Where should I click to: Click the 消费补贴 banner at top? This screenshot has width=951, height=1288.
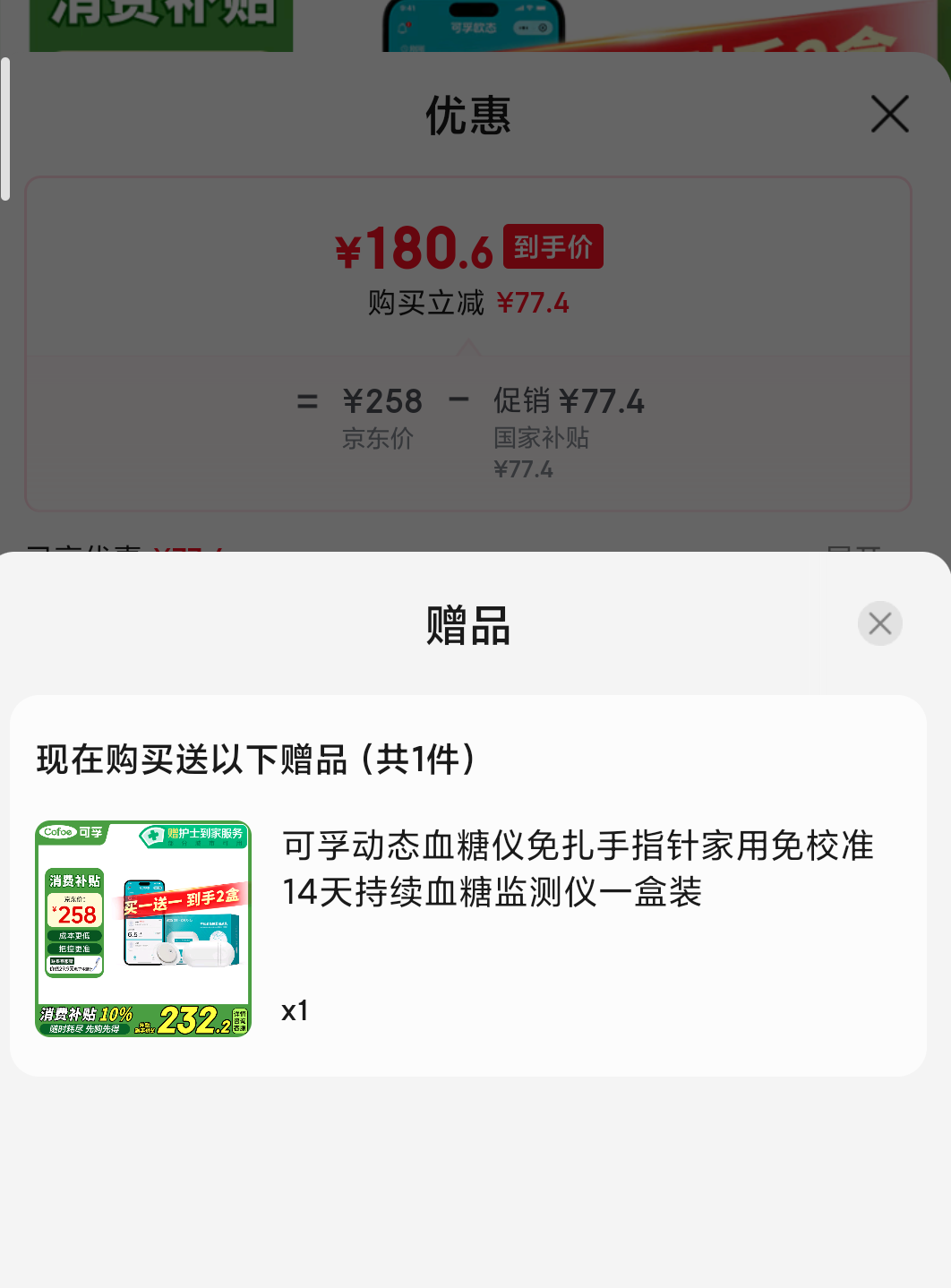tap(161, 18)
